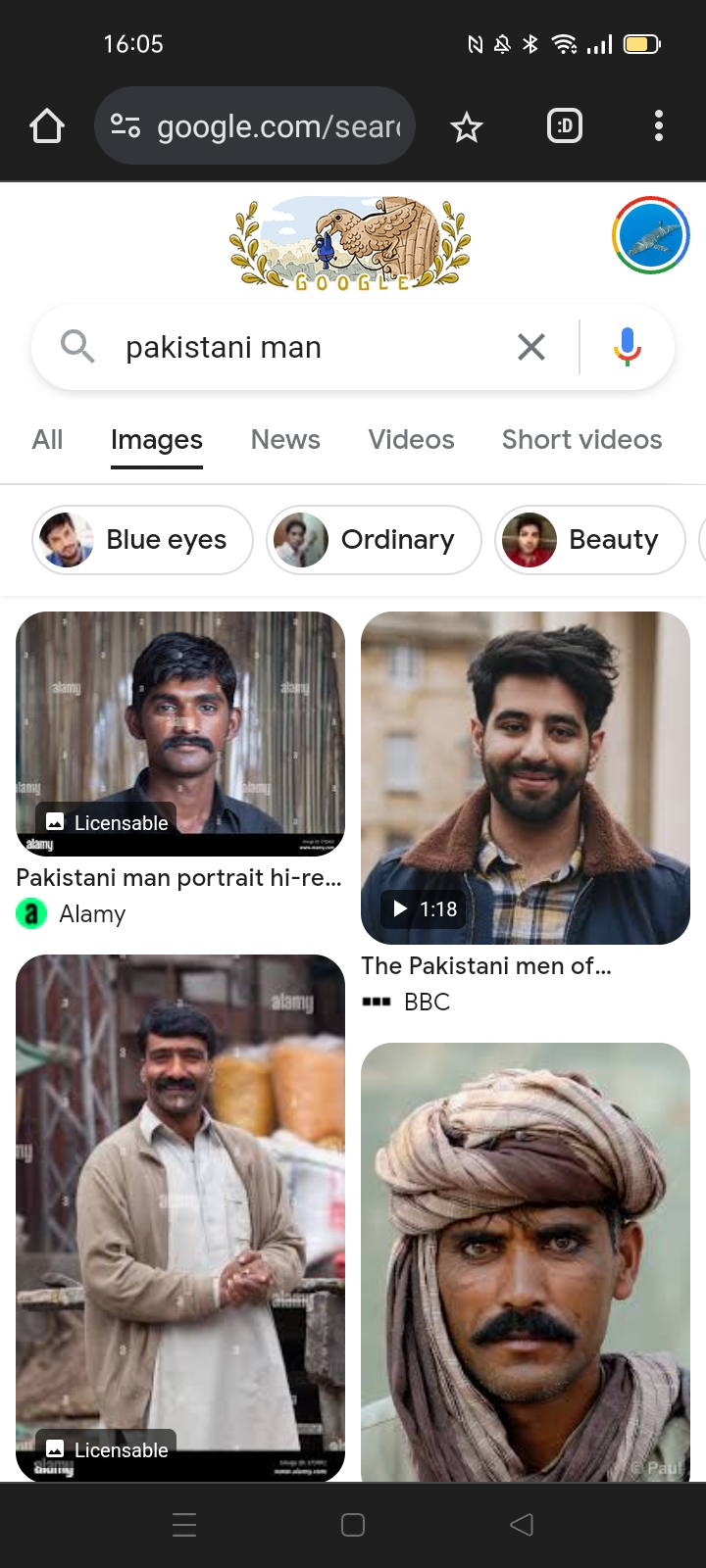Tap the voice search microphone icon
706x1568 pixels.
626,346
